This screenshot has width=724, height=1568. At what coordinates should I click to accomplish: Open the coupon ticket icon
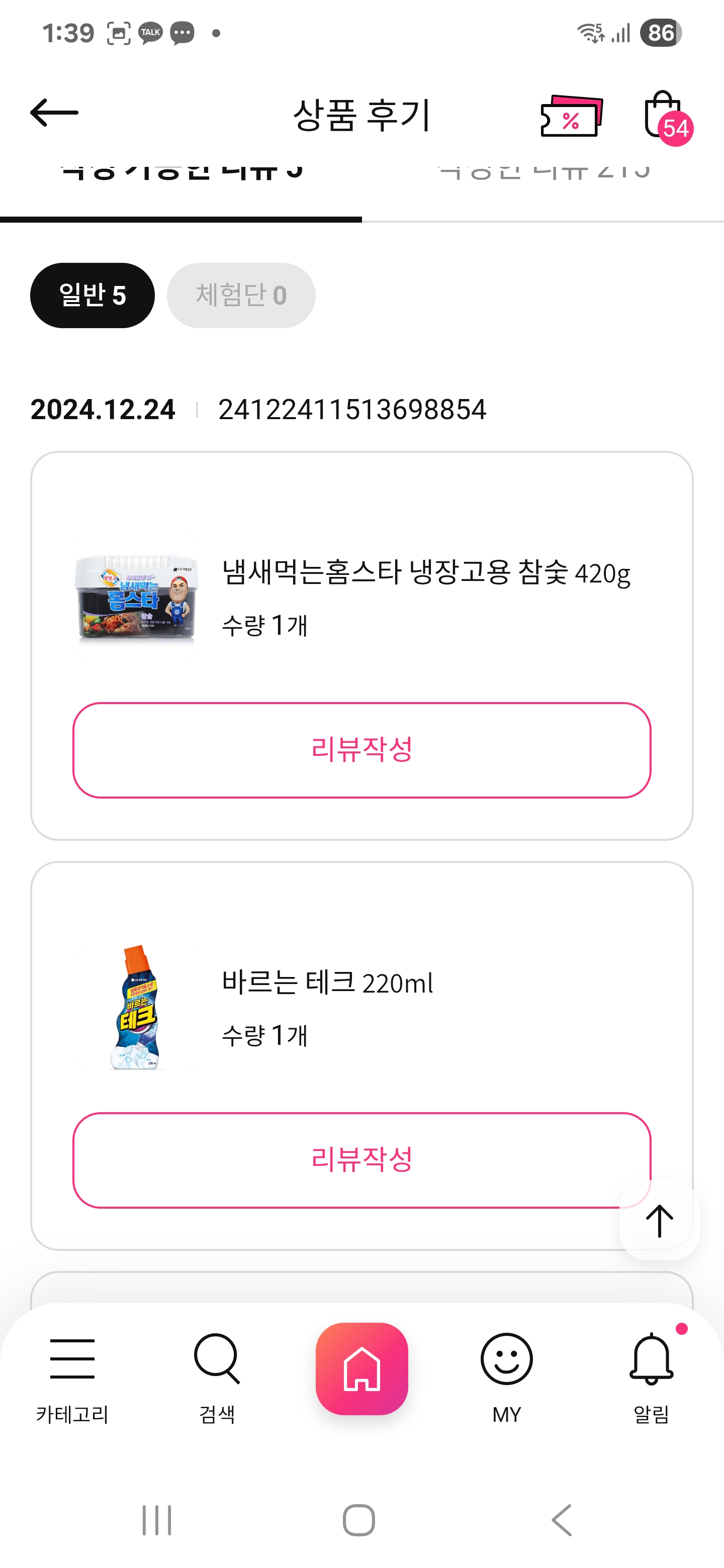click(x=571, y=116)
